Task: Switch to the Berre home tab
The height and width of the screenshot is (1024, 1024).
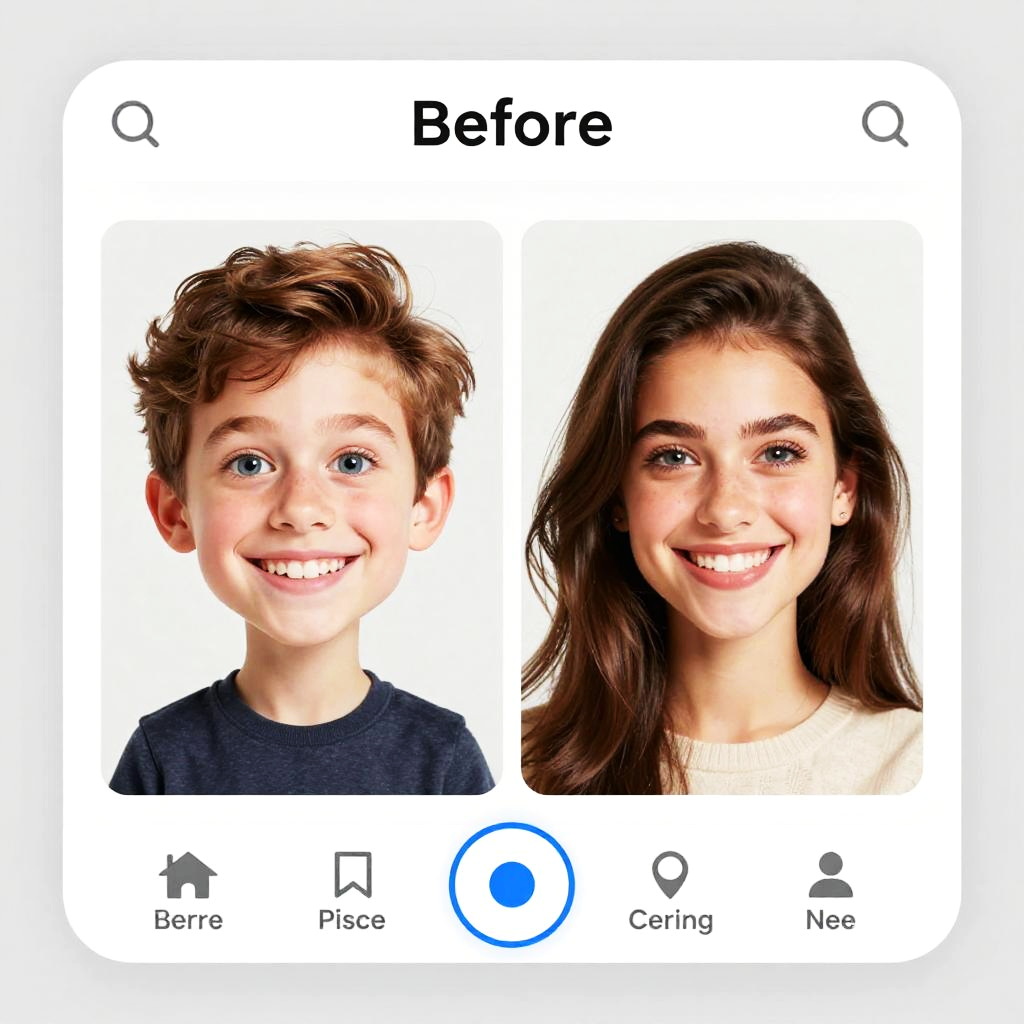Action: pyautogui.click(x=188, y=890)
